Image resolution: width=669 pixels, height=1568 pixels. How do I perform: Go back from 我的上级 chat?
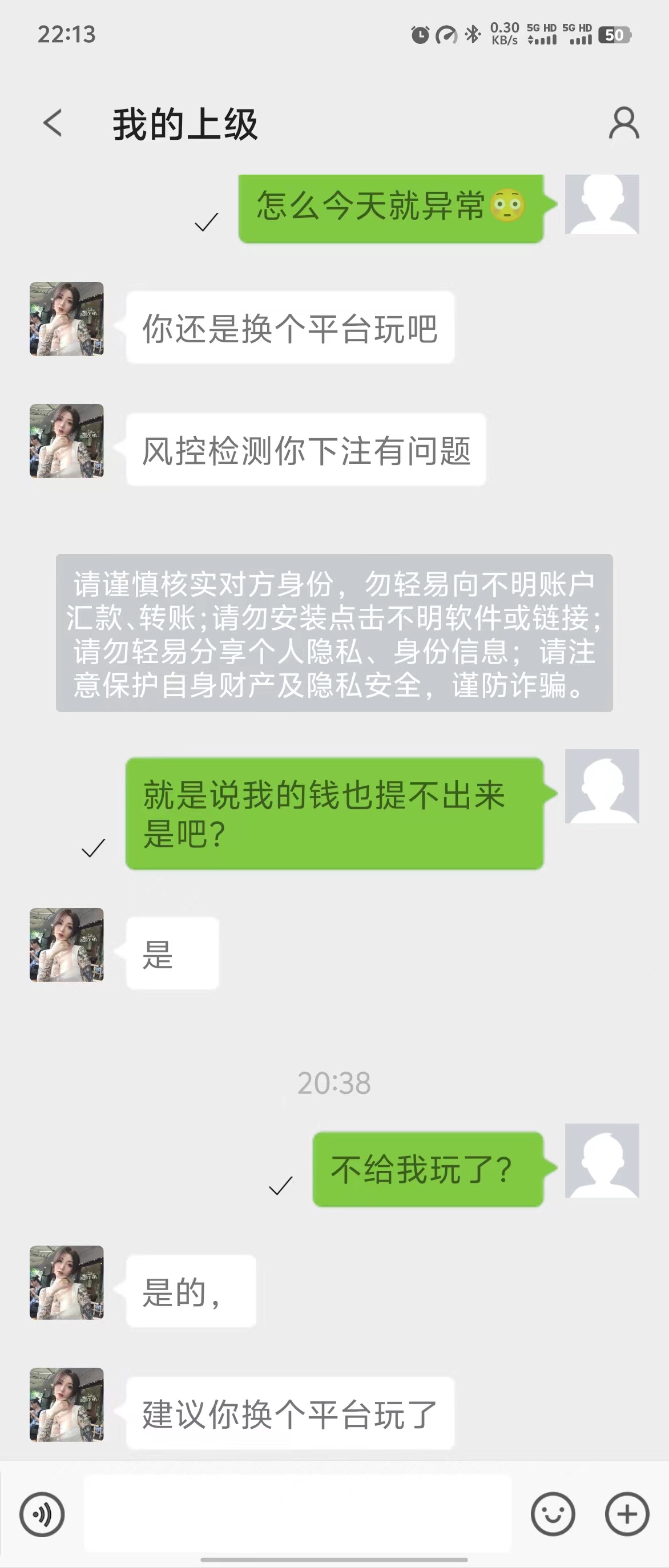coord(53,123)
